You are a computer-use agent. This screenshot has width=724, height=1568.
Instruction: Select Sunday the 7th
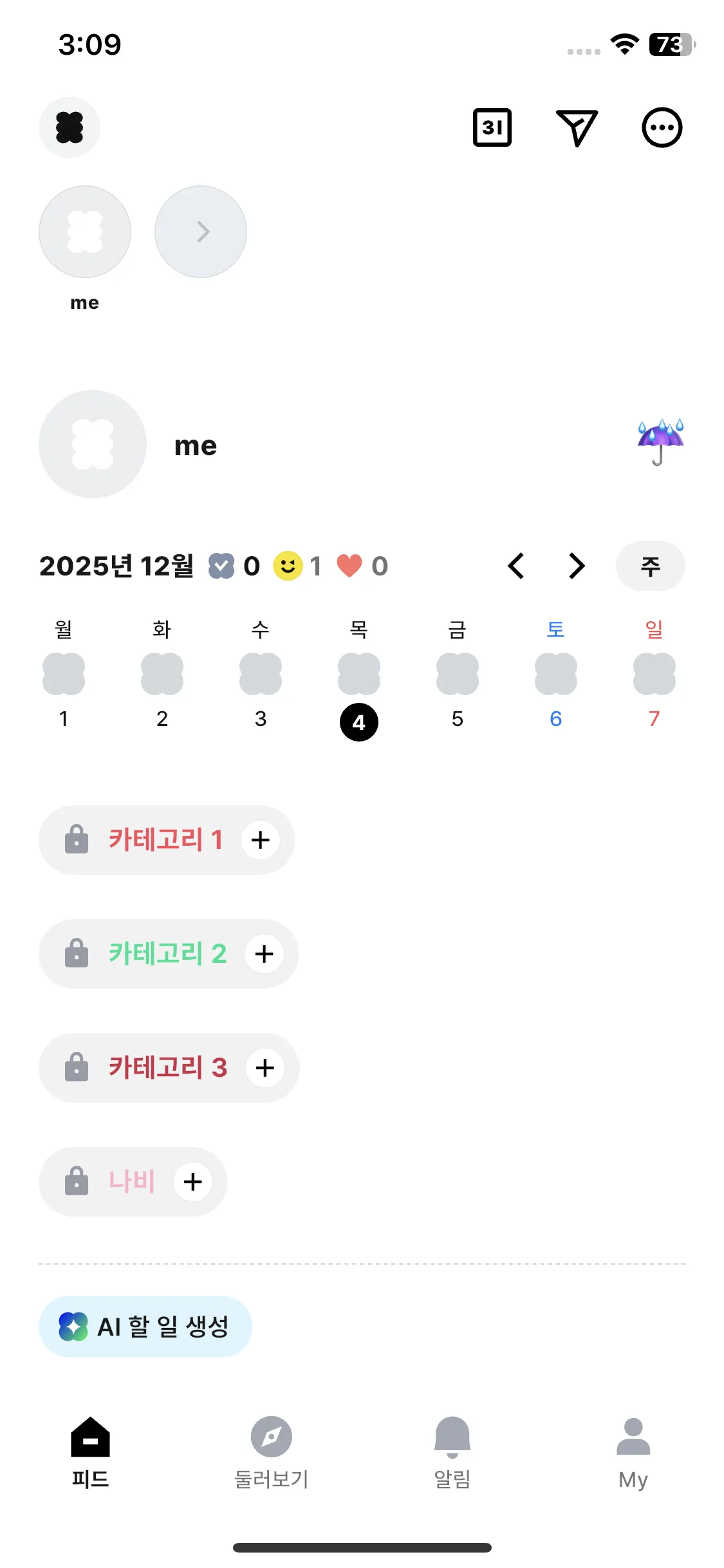click(654, 689)
